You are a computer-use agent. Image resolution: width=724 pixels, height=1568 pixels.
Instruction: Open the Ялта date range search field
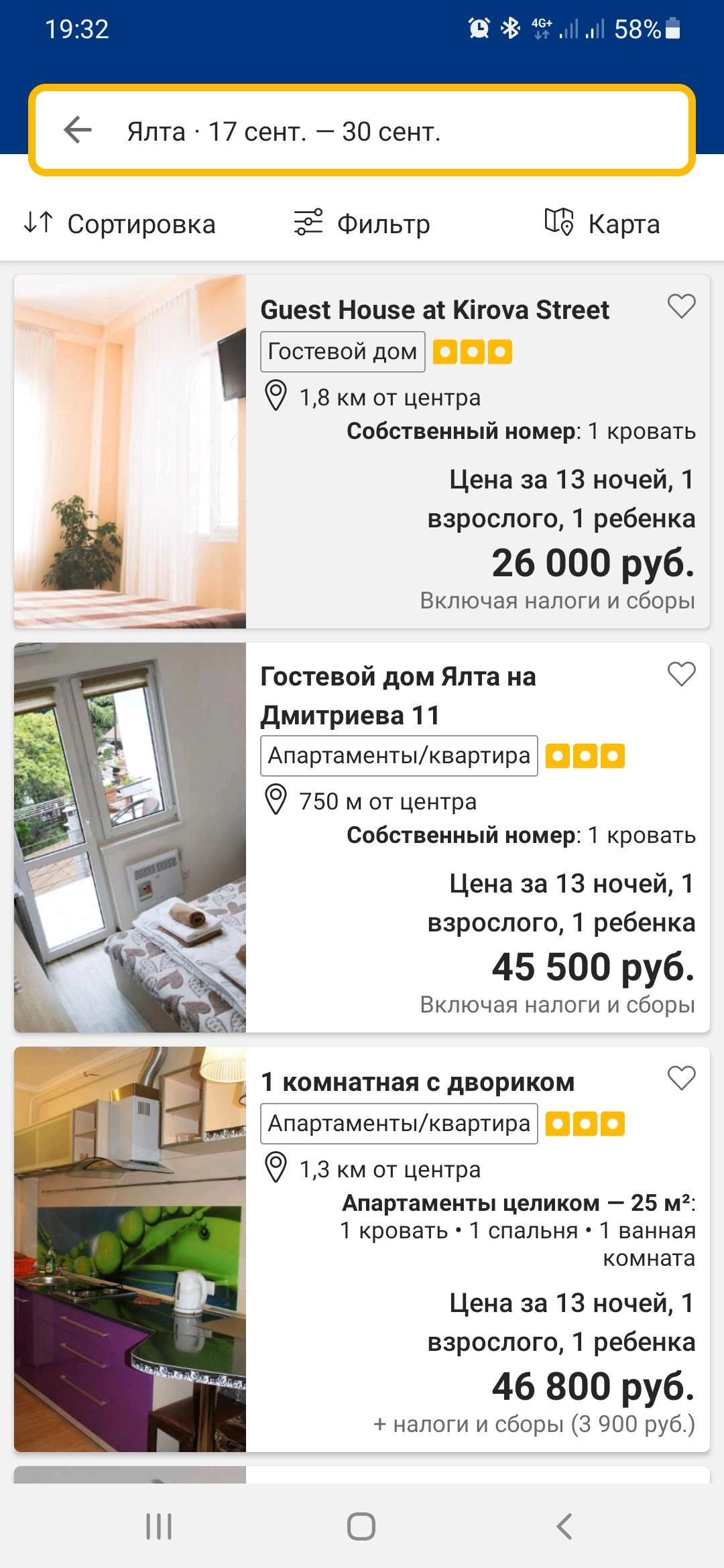coord(362,131)
